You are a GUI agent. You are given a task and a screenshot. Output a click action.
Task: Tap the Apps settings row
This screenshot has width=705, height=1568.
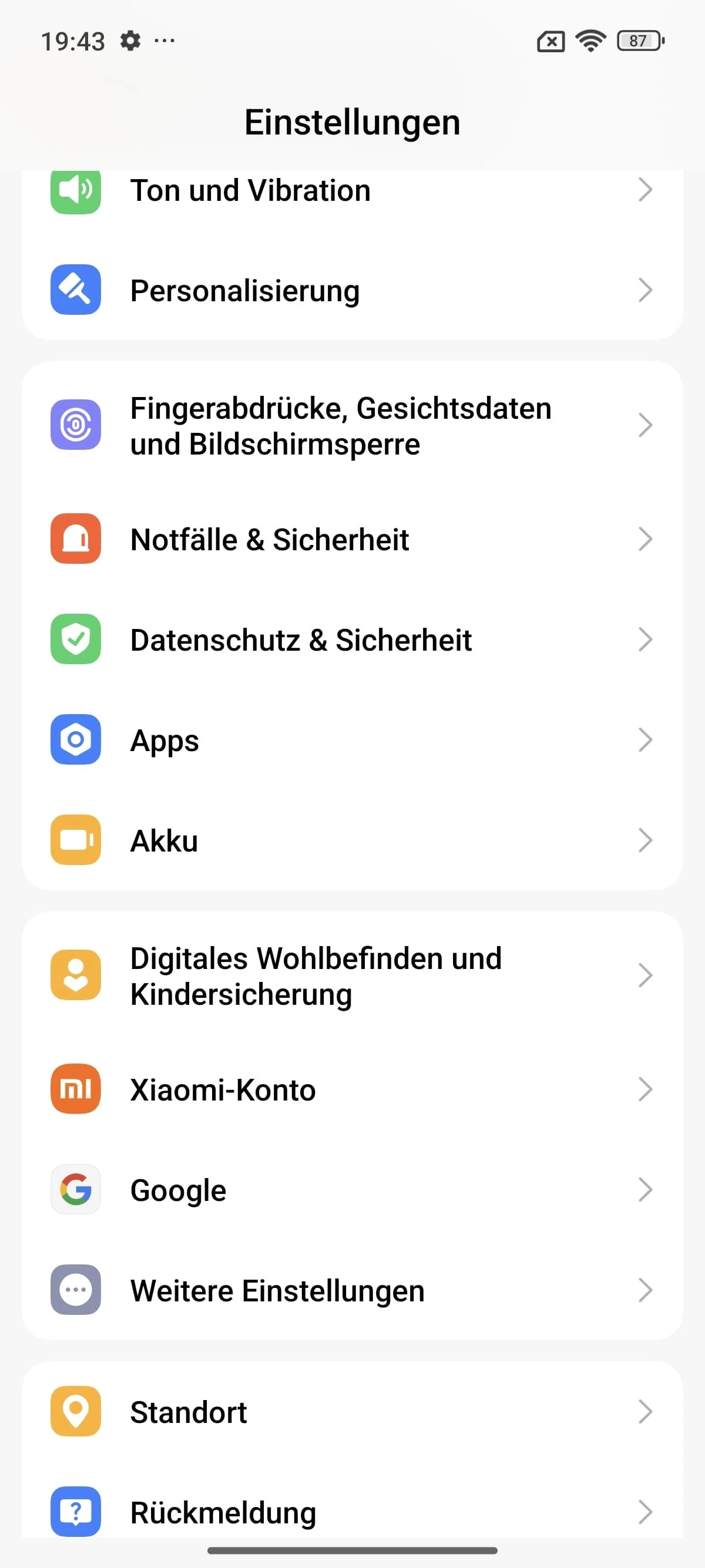tap(352, 740)
